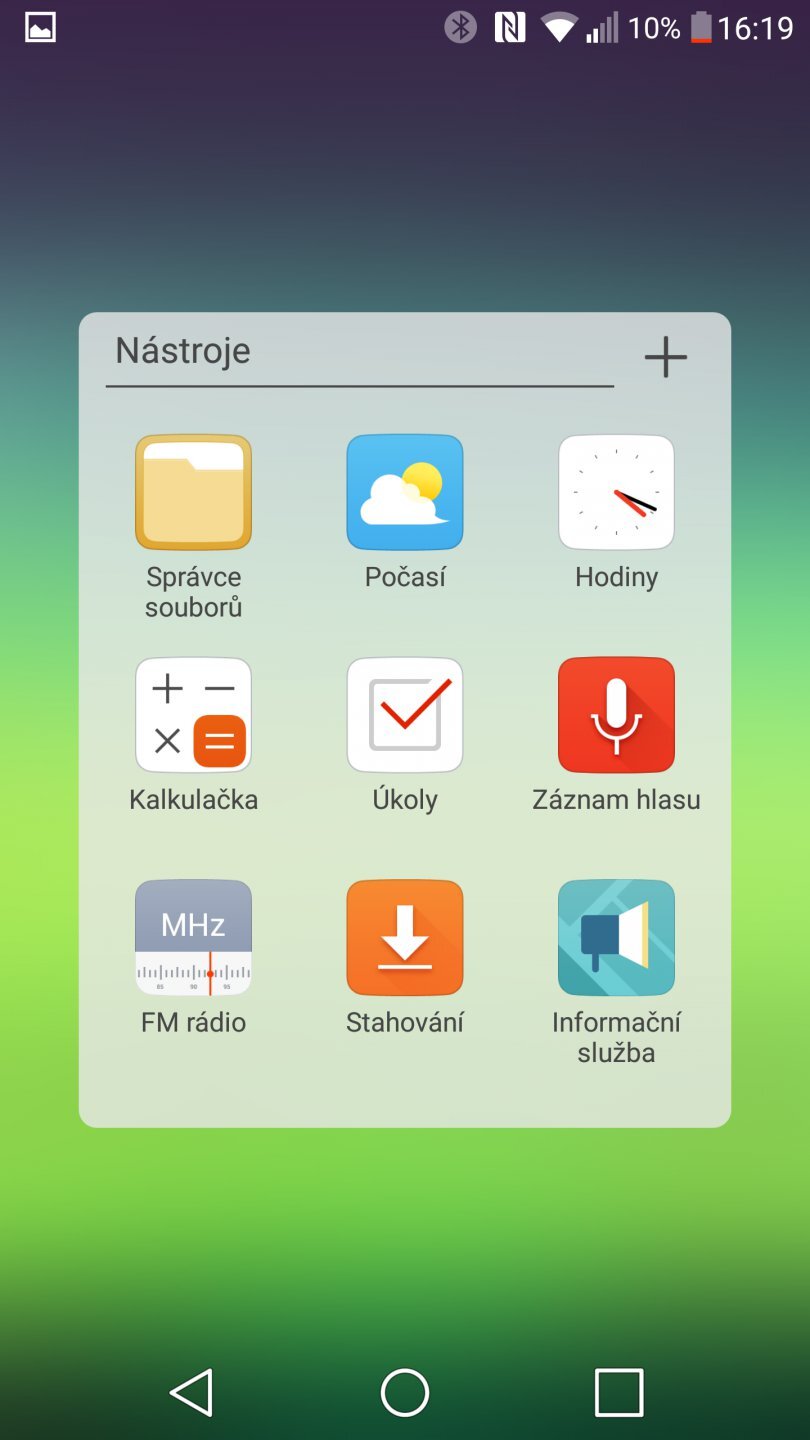This screenshot has height=1440, width=810.
Task: Launch the Úkoly tasks app
Action: [405, 715]
